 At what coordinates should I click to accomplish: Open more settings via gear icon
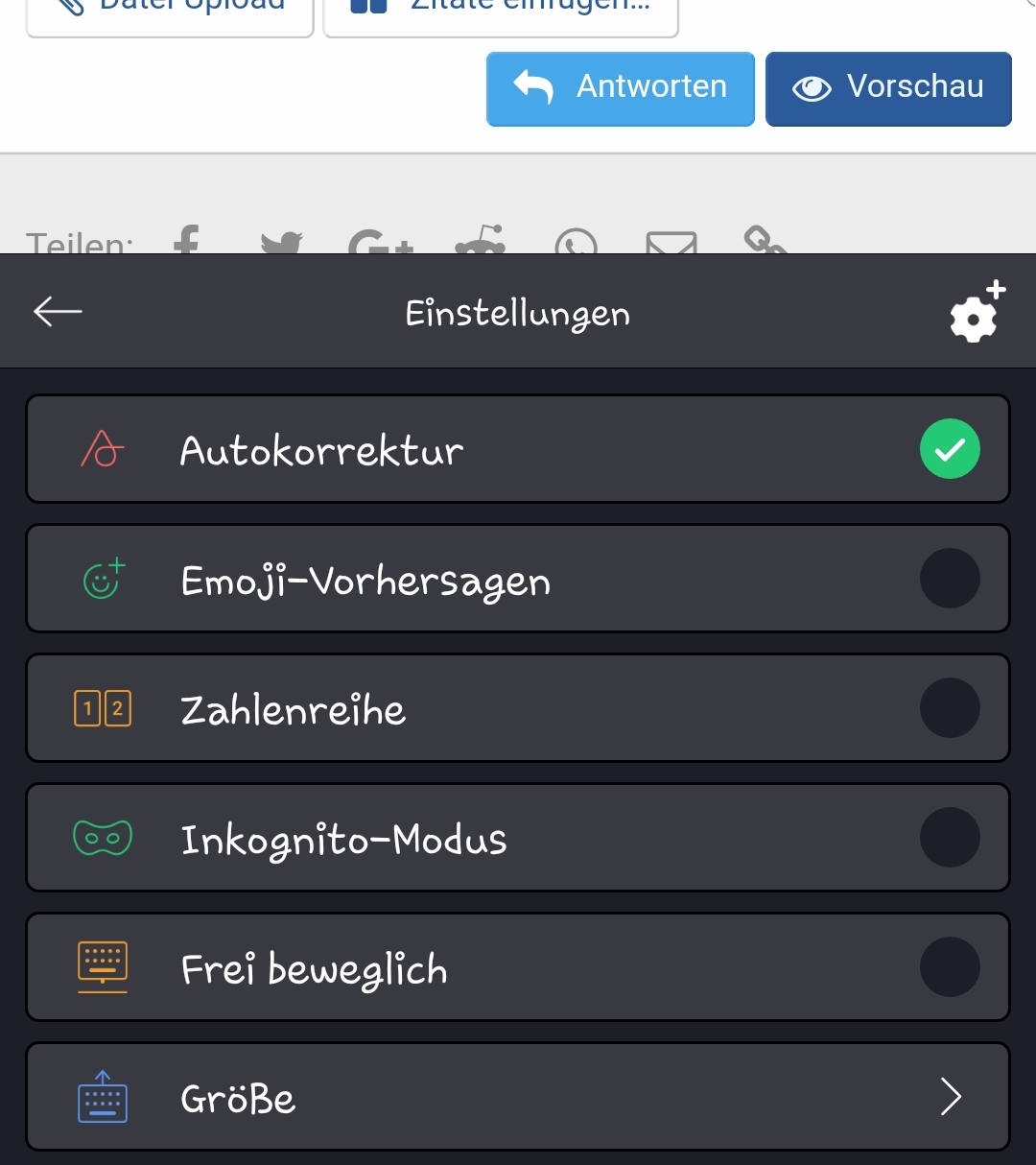(976, 313)
